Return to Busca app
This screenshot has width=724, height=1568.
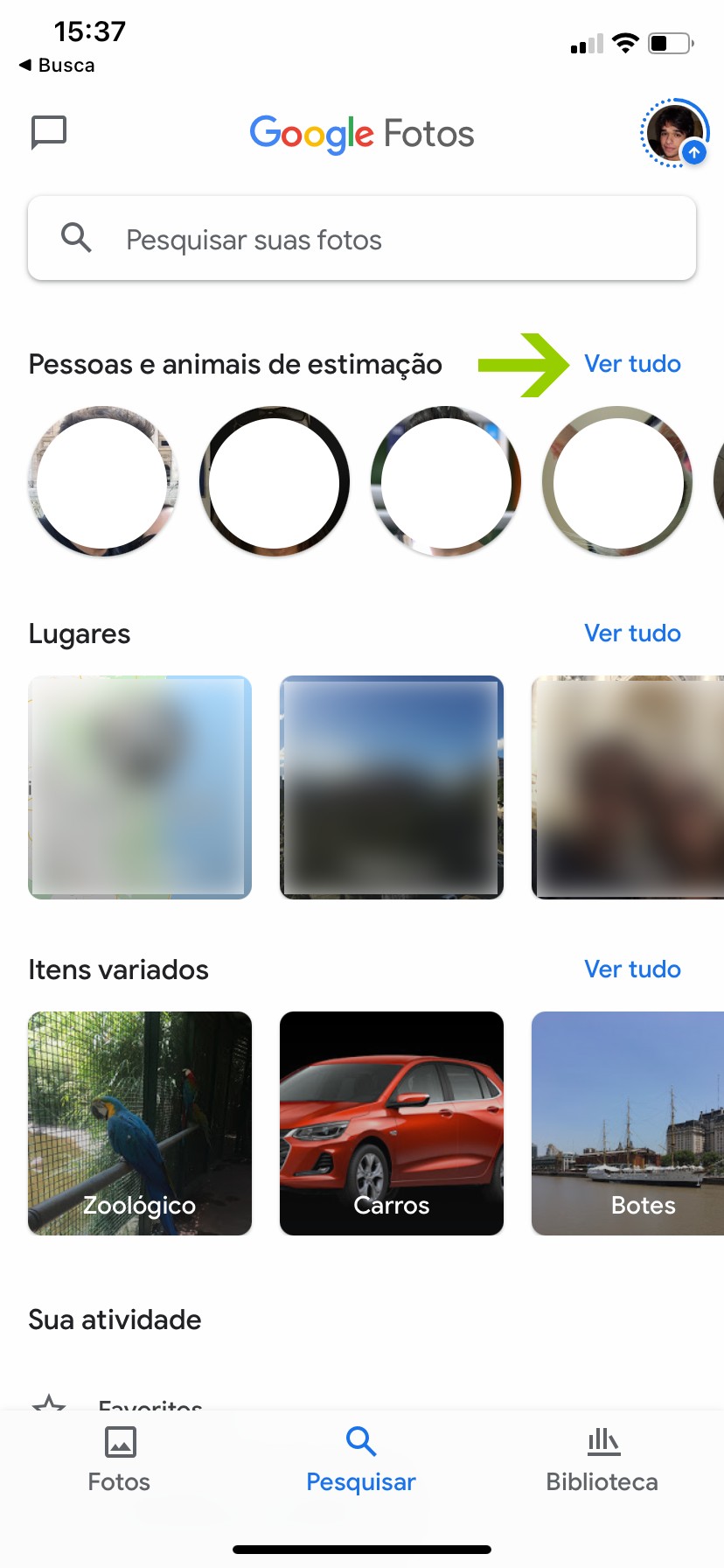[x=58, y=66]
